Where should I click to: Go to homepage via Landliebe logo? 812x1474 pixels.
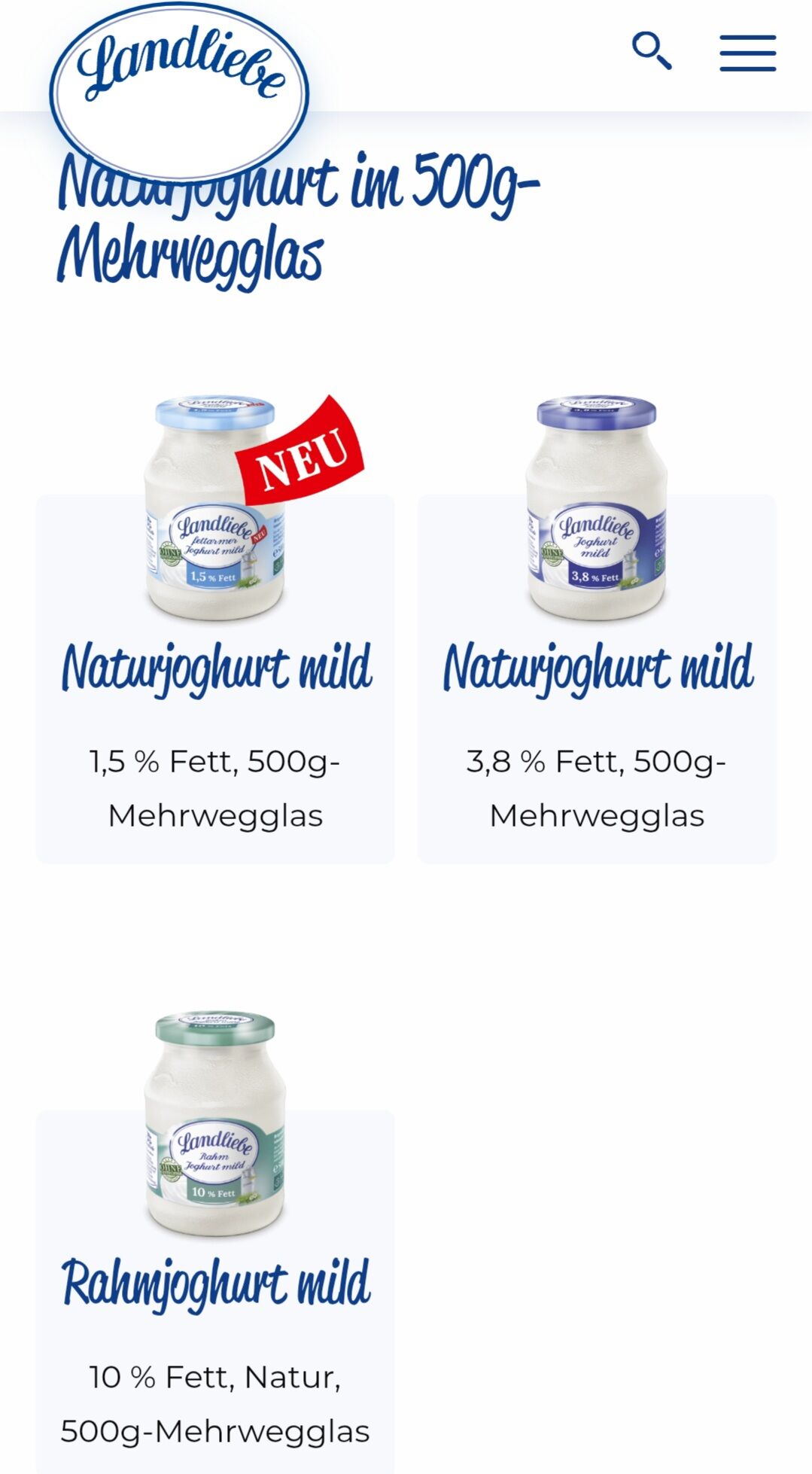coord(179,88)
